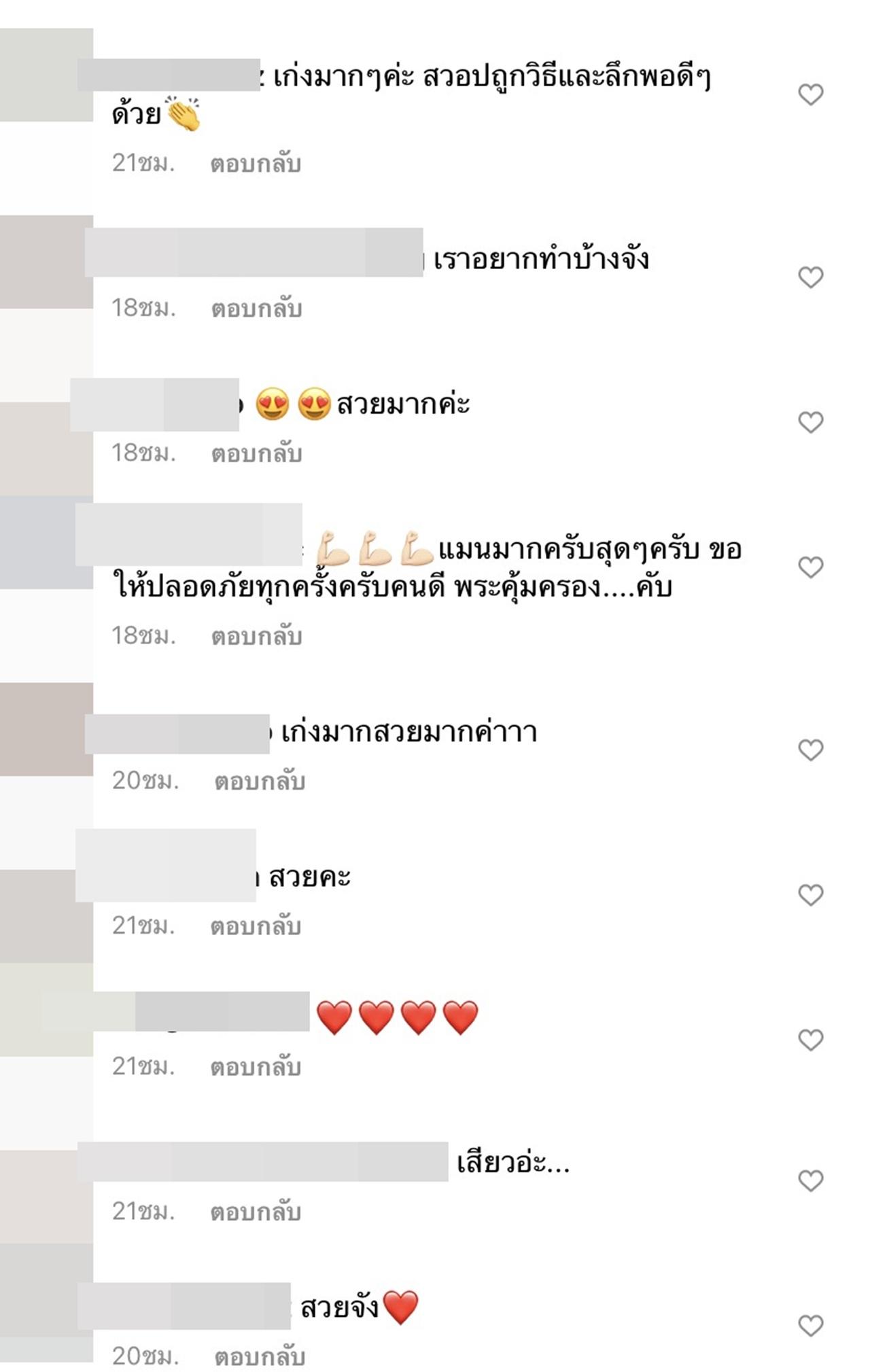The height and width of the screenshot is (1372, 870).
Task: Like the comment "เก่งมากๆค่ะ สวอปถูกวิธี"
Action: pyautogui.click(x=810, y=94)
